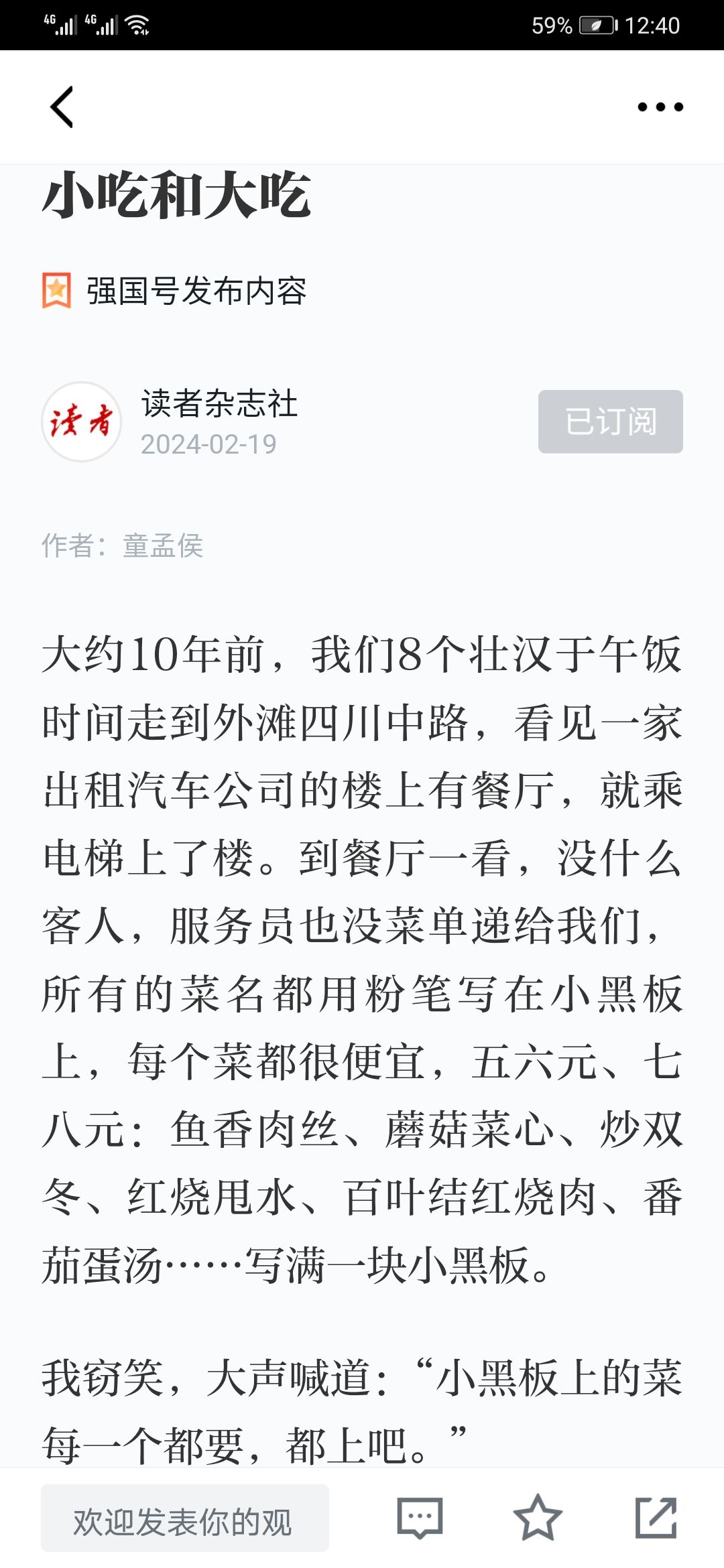The width and height of the screenshot is (724, 1568).
Task: Share the article via the share icon
Action: tap(656, 1517)
